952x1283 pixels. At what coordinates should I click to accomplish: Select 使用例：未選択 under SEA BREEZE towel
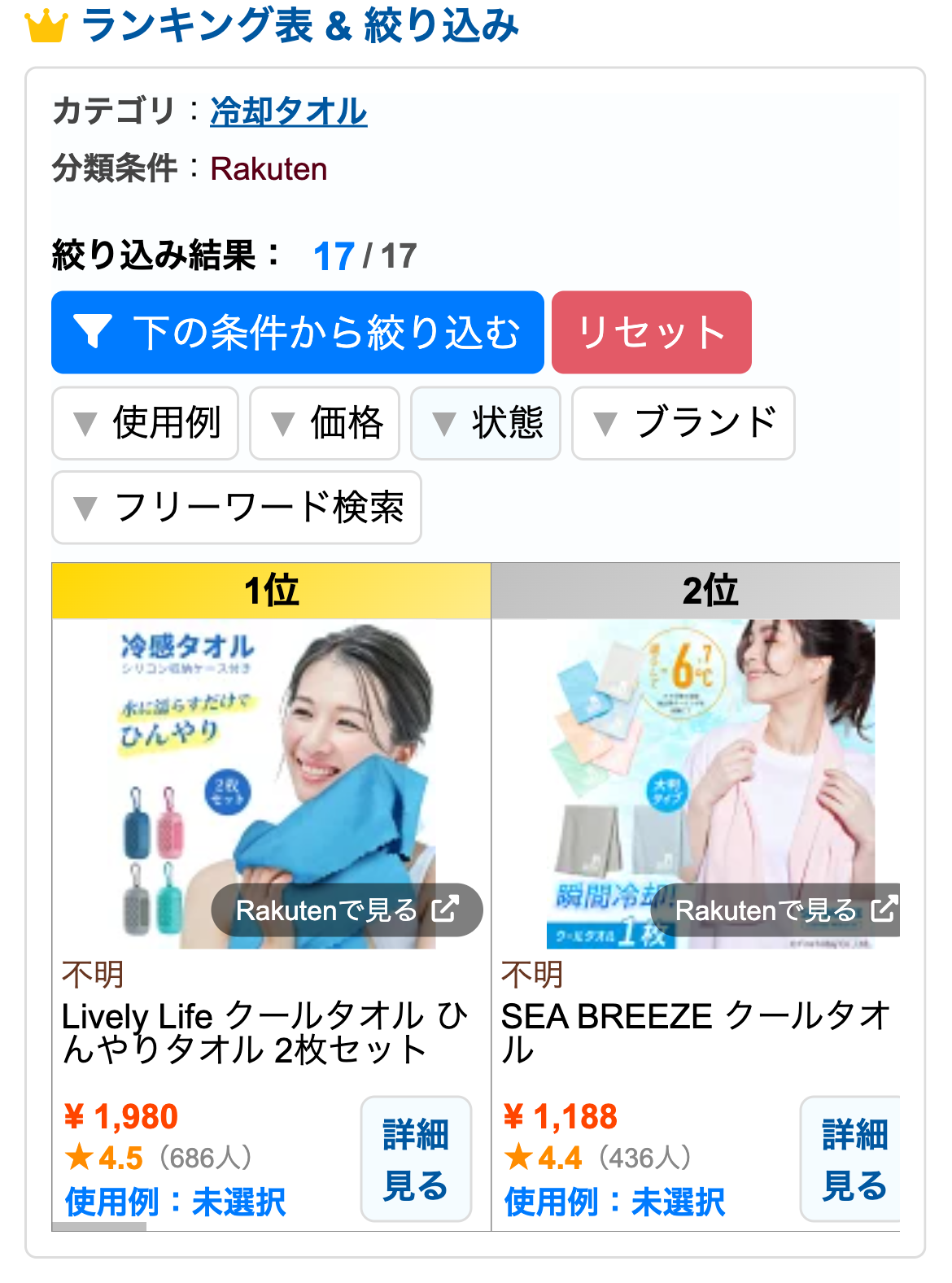(614, 1202)
